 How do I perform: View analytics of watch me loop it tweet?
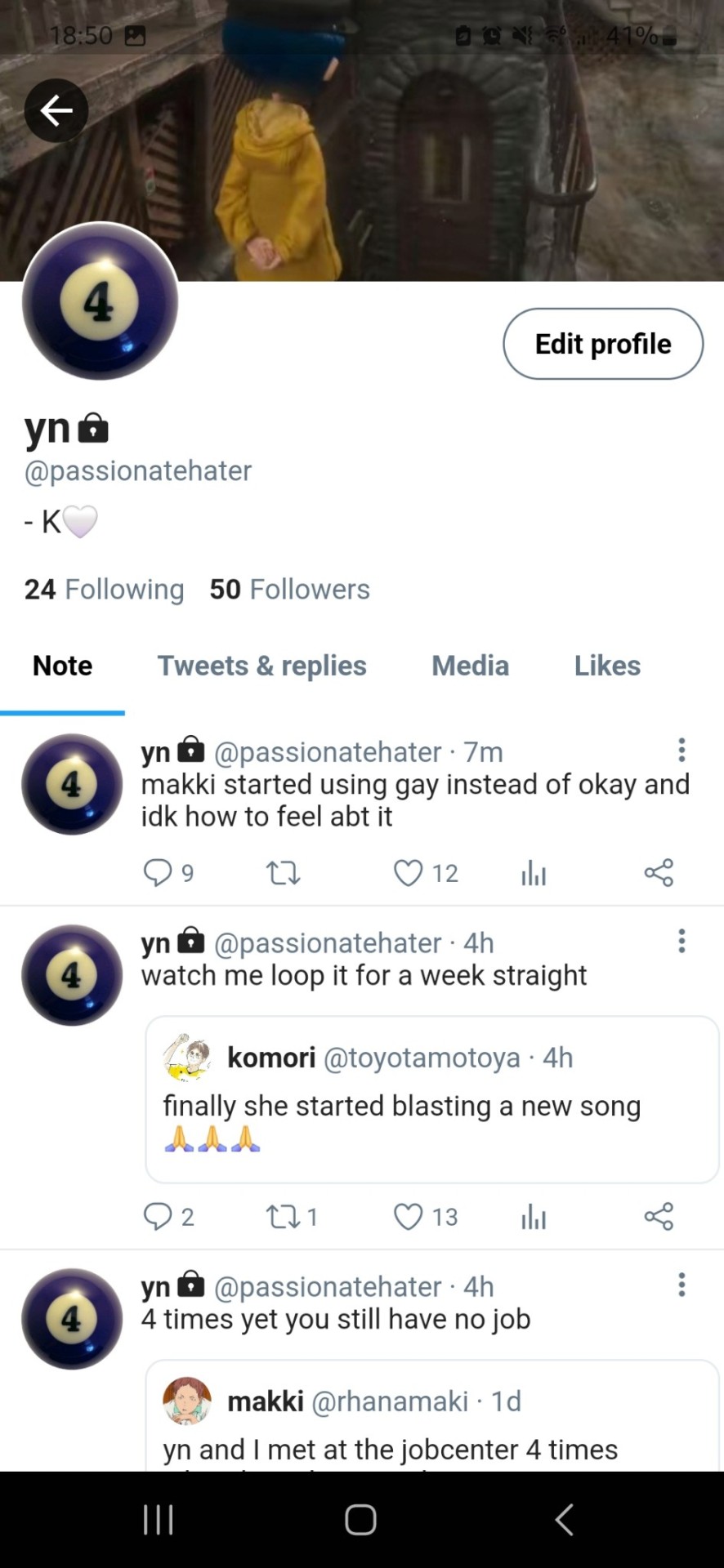point(533,1217)
